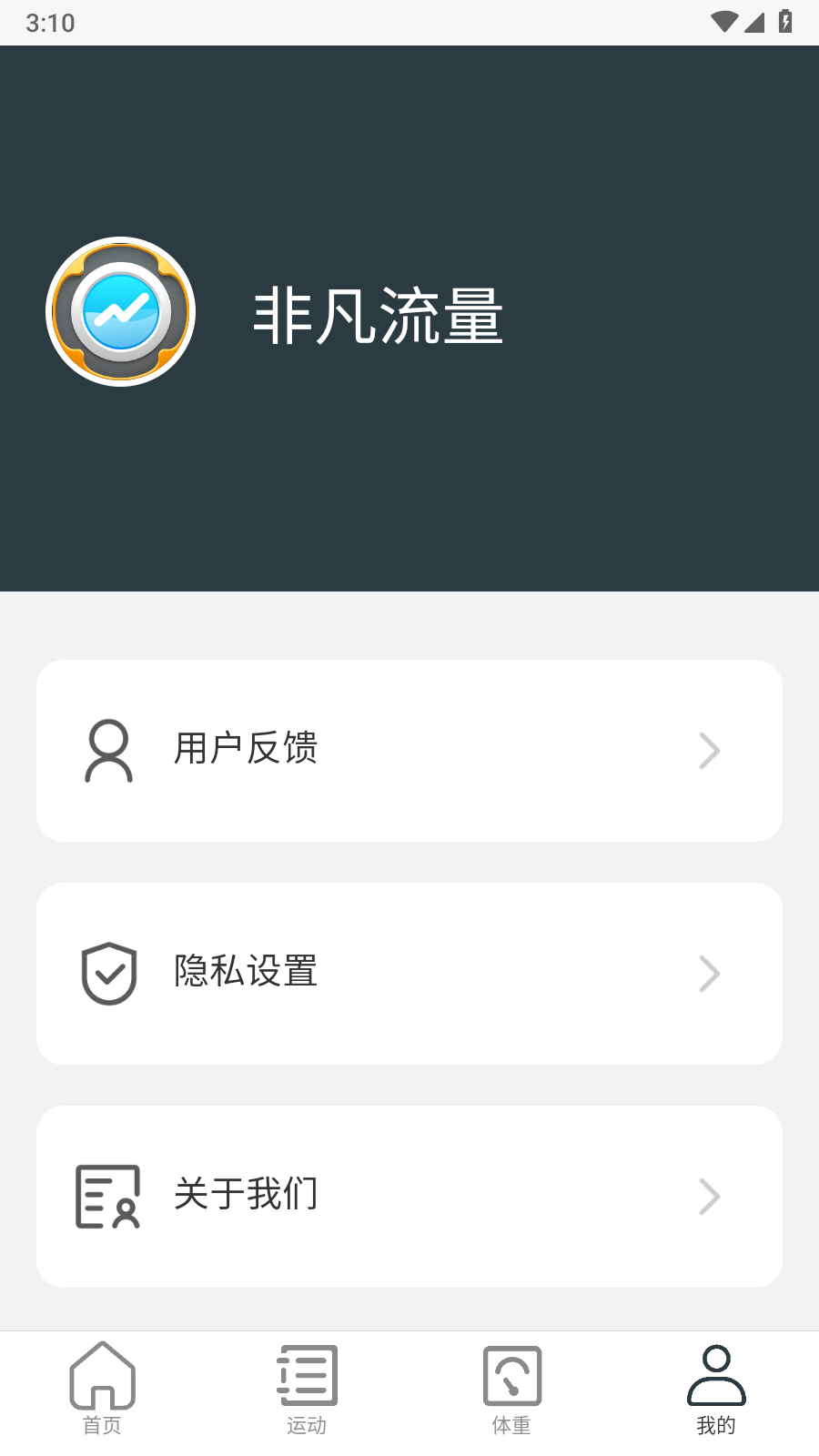Expand 用户反馈 via its chevron arrow
819x1456 pixels.
[x=709, y=750]
